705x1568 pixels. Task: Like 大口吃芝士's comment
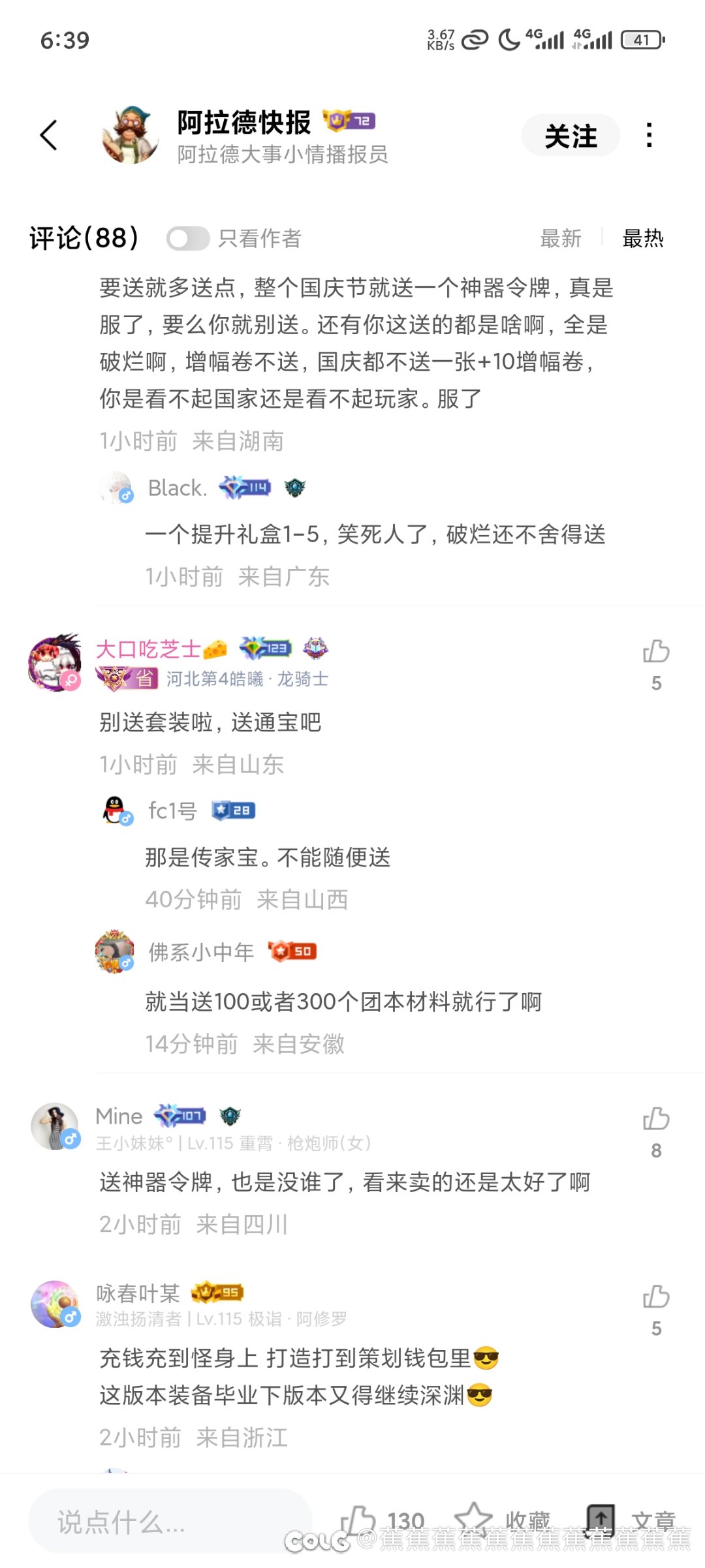[656, 652]
